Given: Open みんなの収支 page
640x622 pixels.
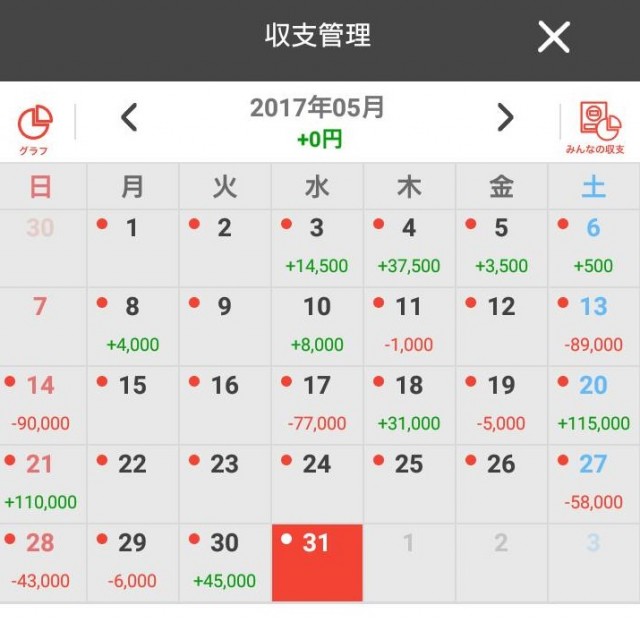Looking at the screenshot, I should tap(600, 128).
